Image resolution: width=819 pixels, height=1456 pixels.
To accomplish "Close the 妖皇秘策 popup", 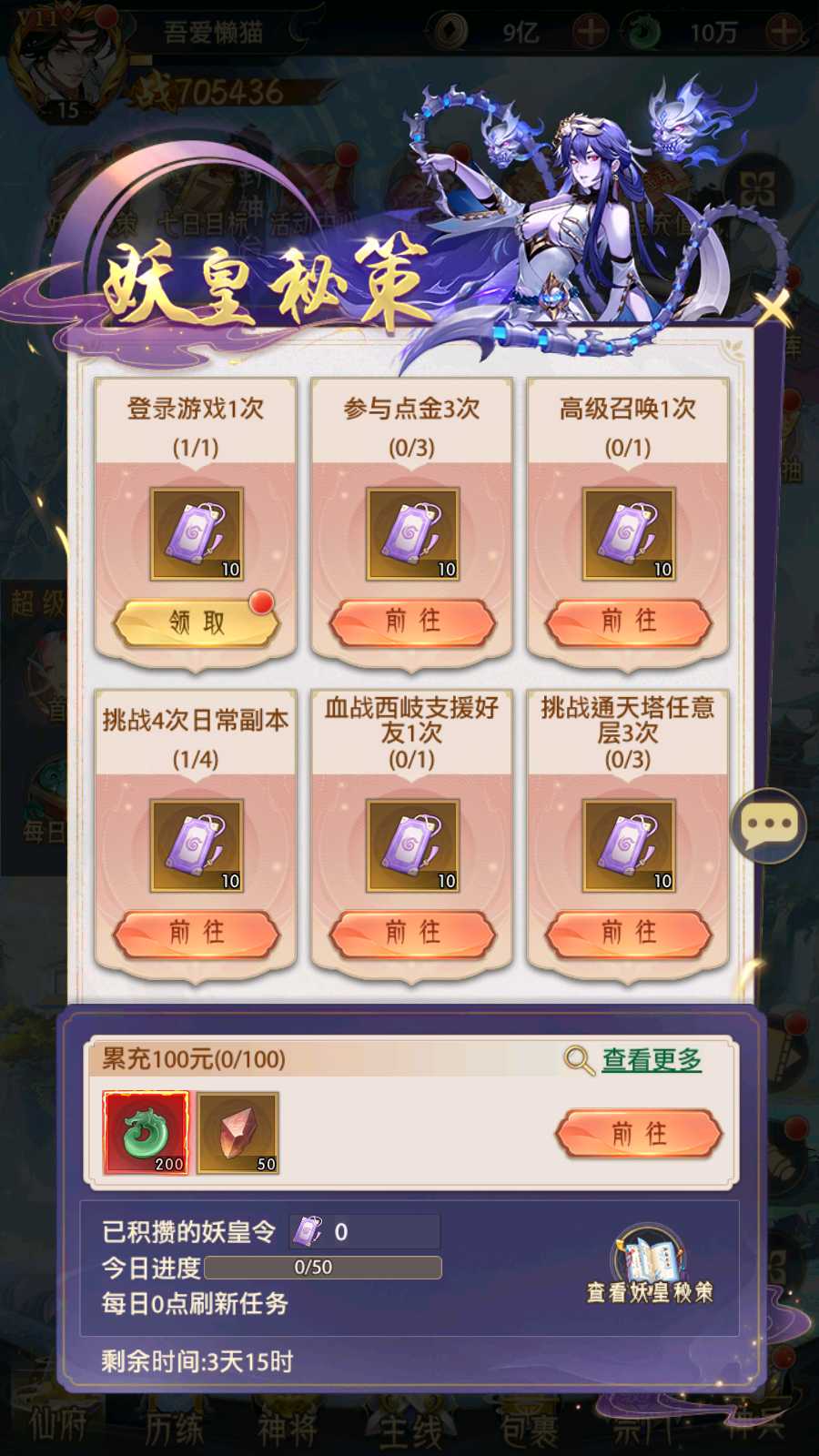I will (773, 309).
